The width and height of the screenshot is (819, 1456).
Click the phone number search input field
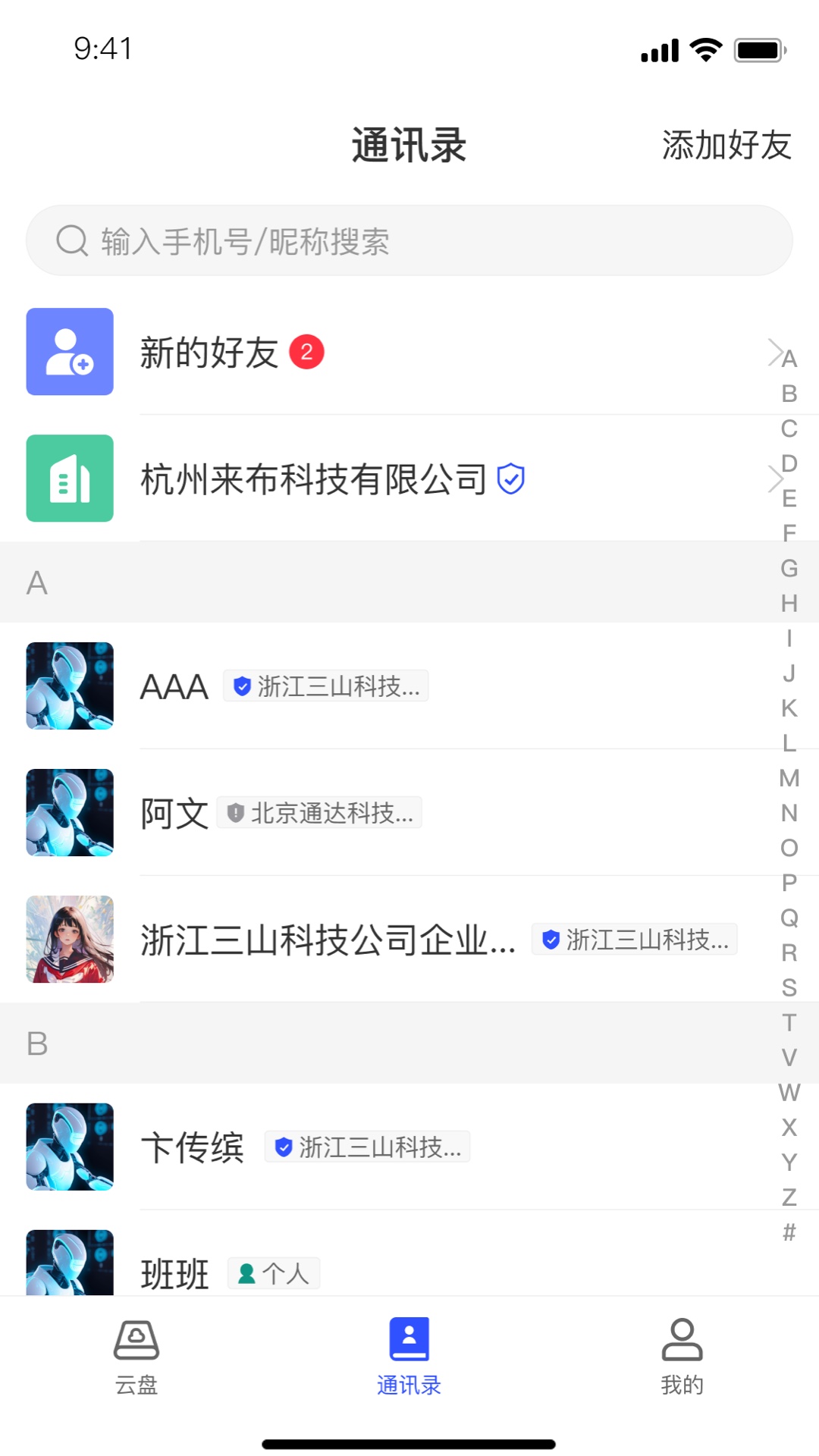(409, 240)
